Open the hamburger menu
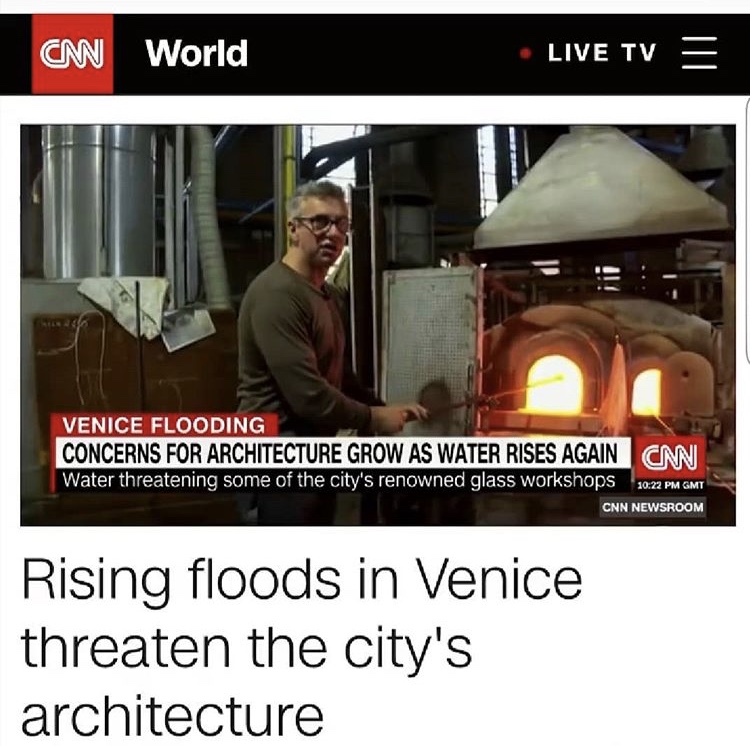The width and height of the screenshot is (750, 746). pos(700,52)
